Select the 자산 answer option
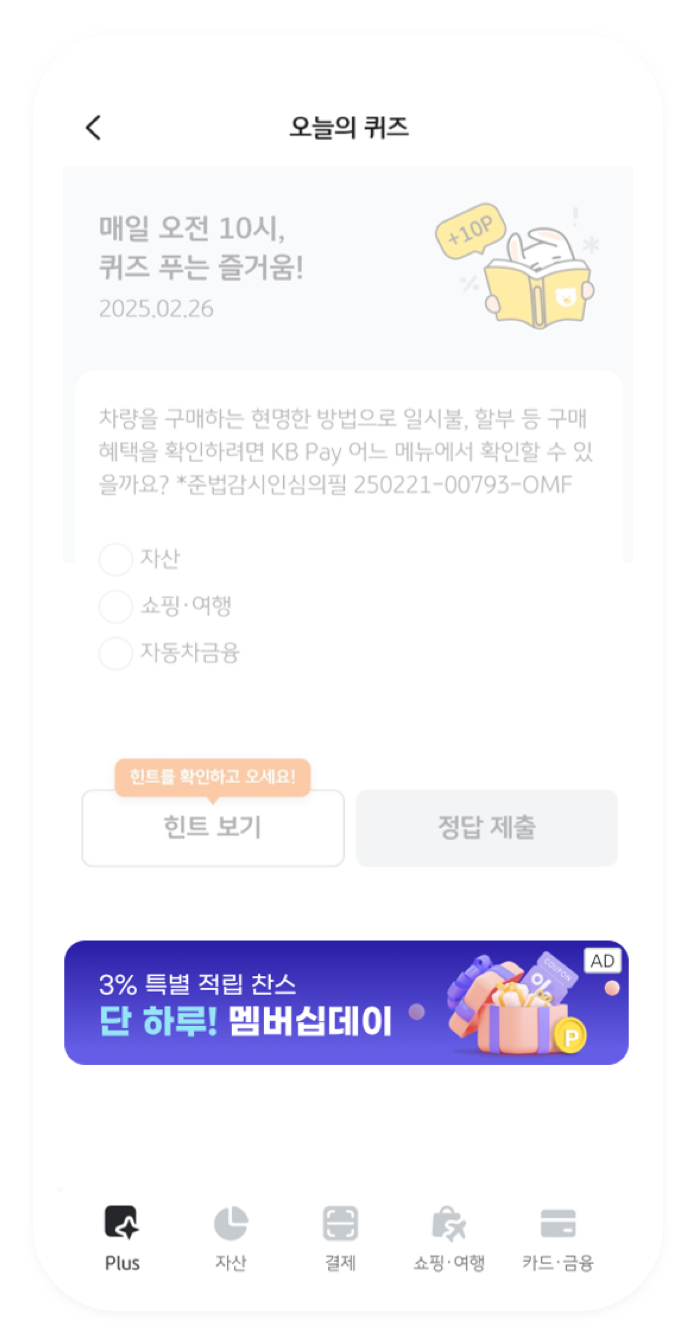 (x=117, y=559)
